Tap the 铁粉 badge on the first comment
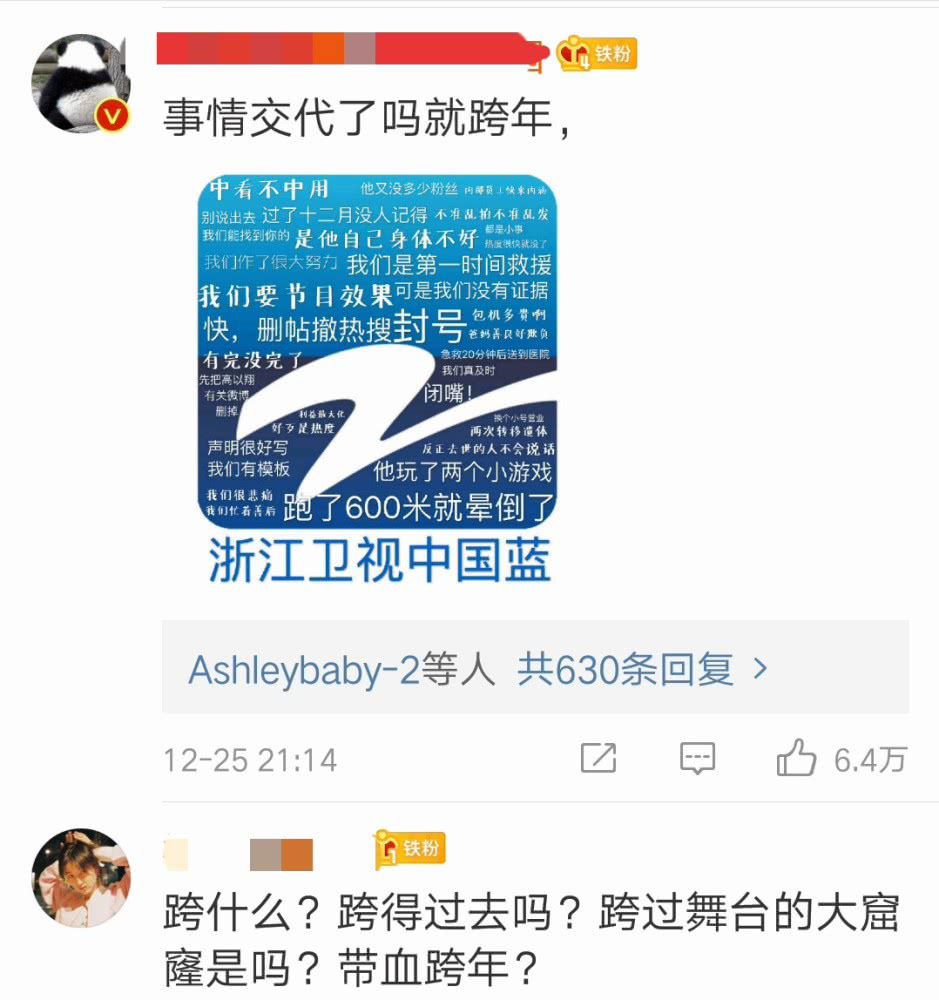This screenshot has height=1000, width=939. coord(596,53)
